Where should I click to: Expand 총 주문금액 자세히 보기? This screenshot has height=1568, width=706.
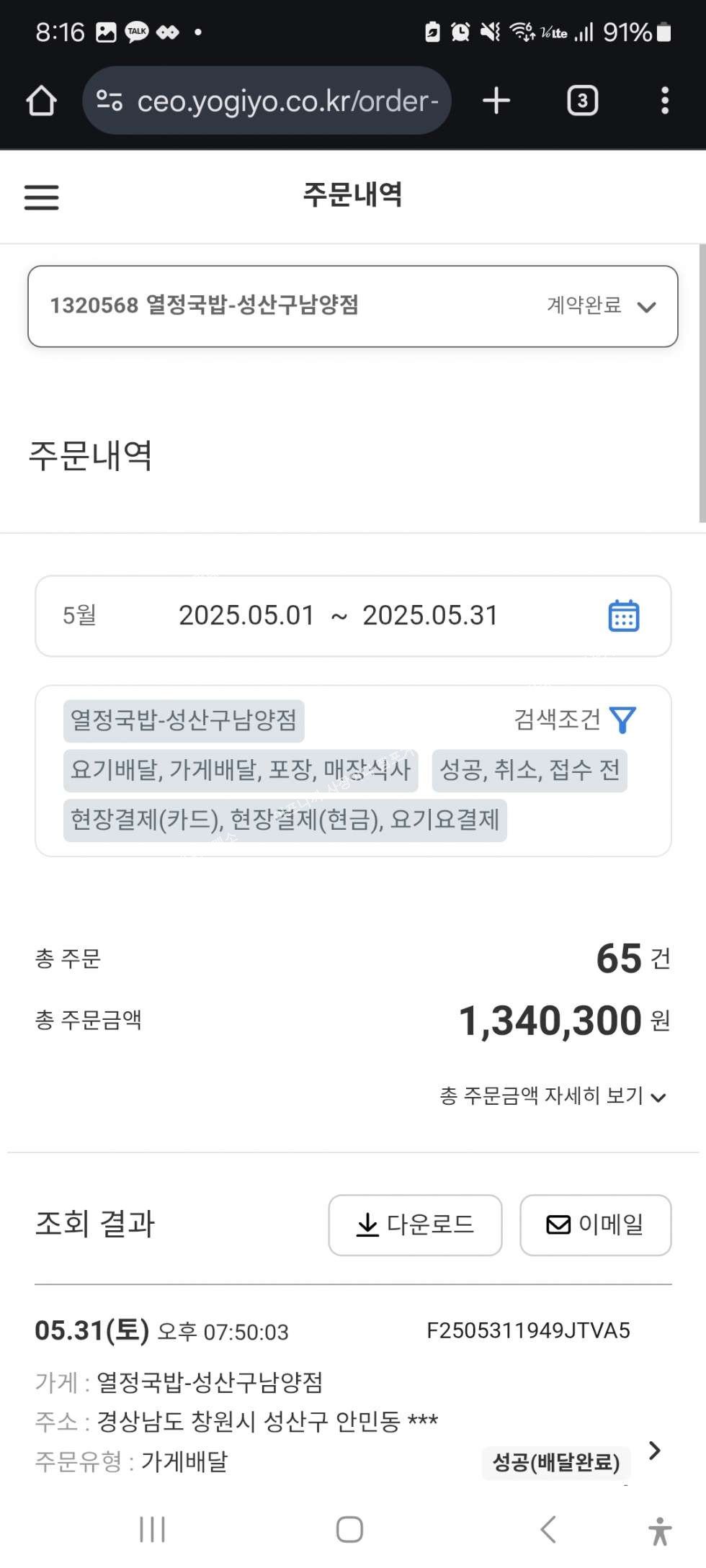(x=553, y=1096)
